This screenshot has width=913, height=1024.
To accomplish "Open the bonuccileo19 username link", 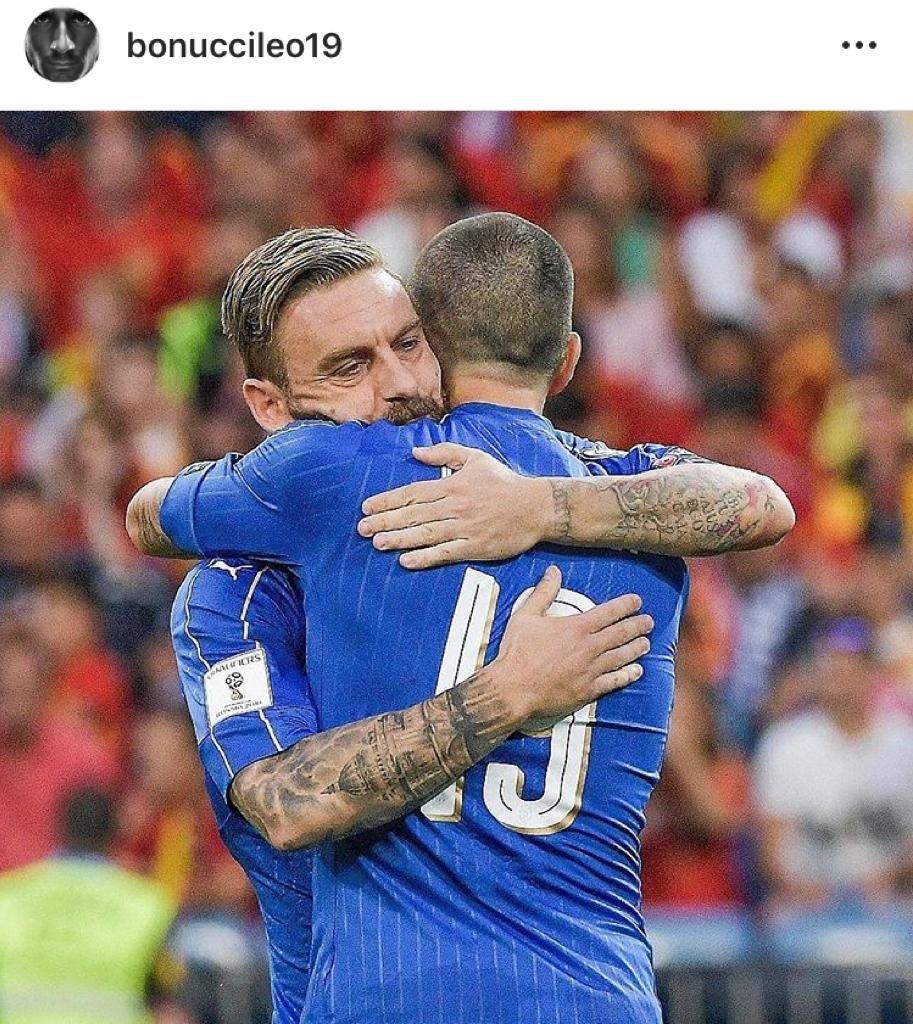I will [234, 46].
